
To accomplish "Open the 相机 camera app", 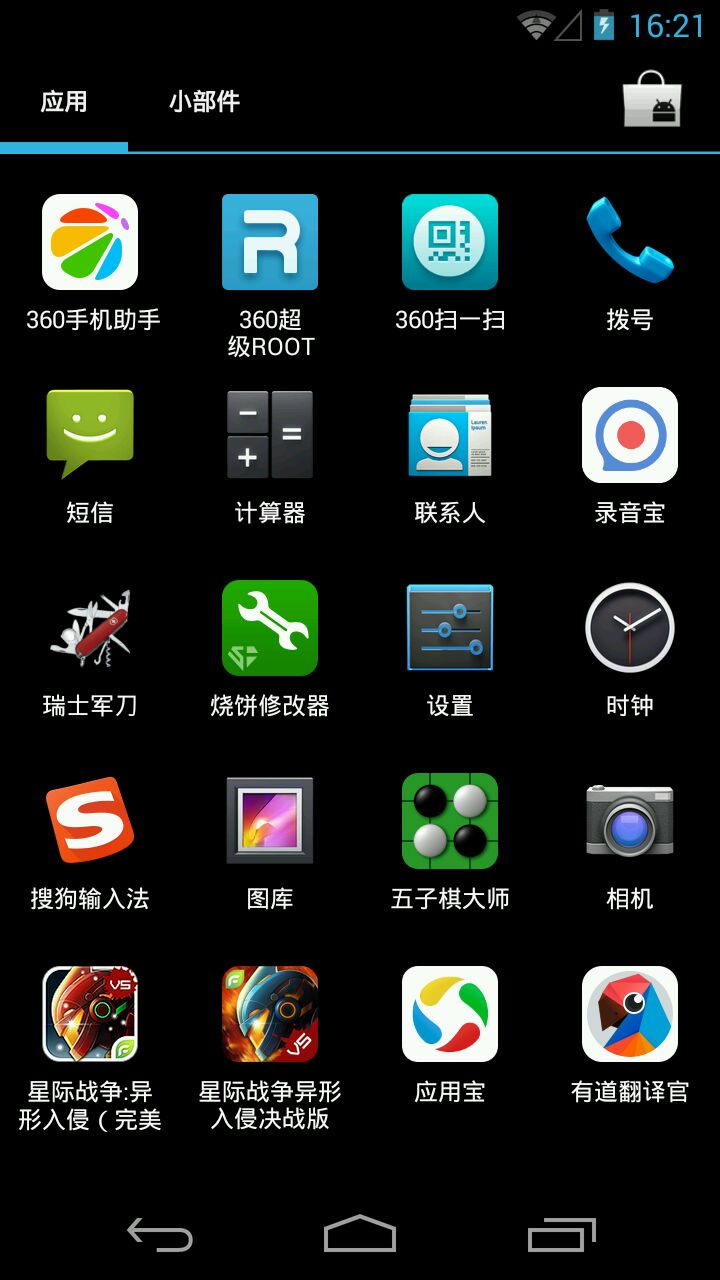I will [630, 821].
